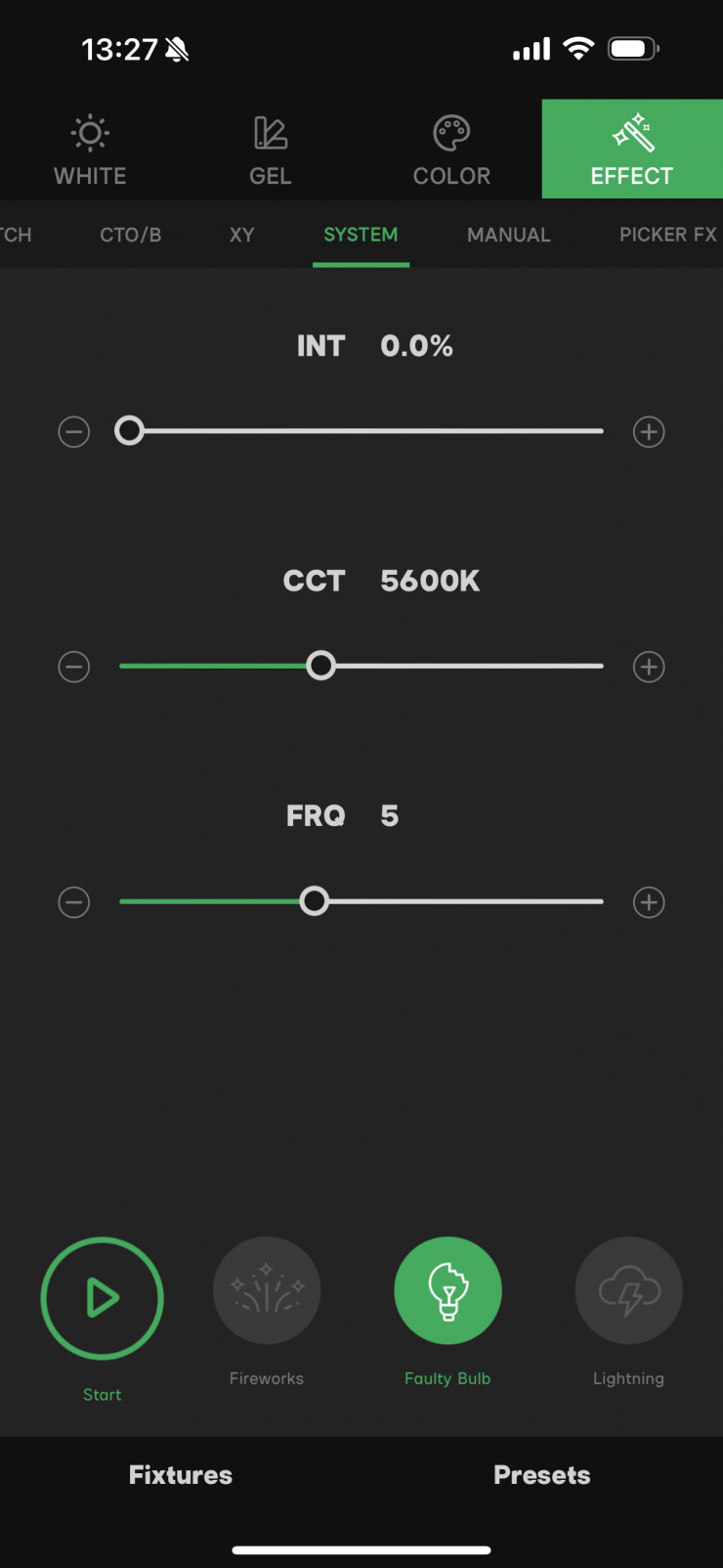
Task: Decrease INT with the minus button
Action: point(74,431)
